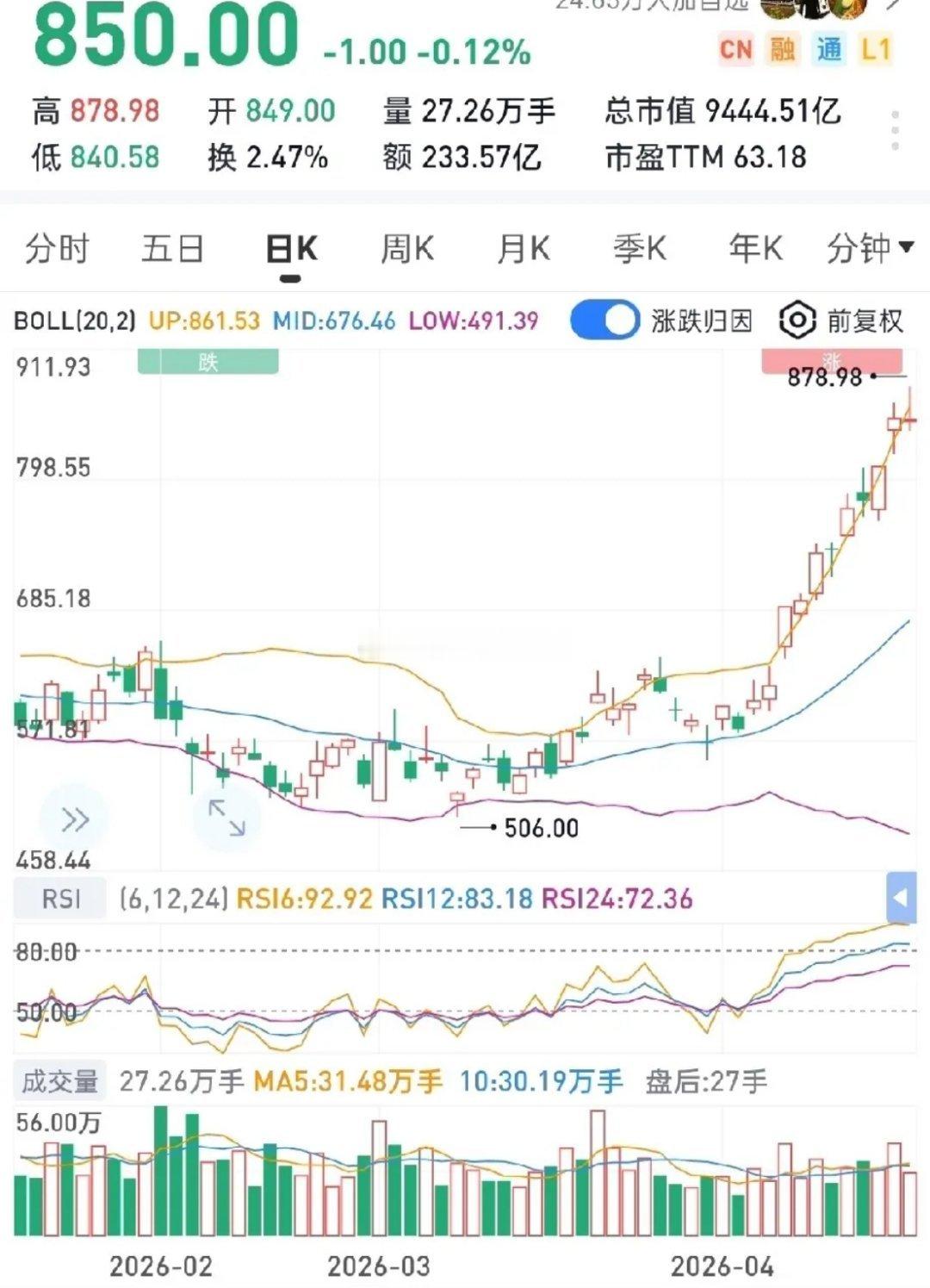
Task: Collapse the RSI panel blue arrow toggle
Action: (x=902, y=897)
